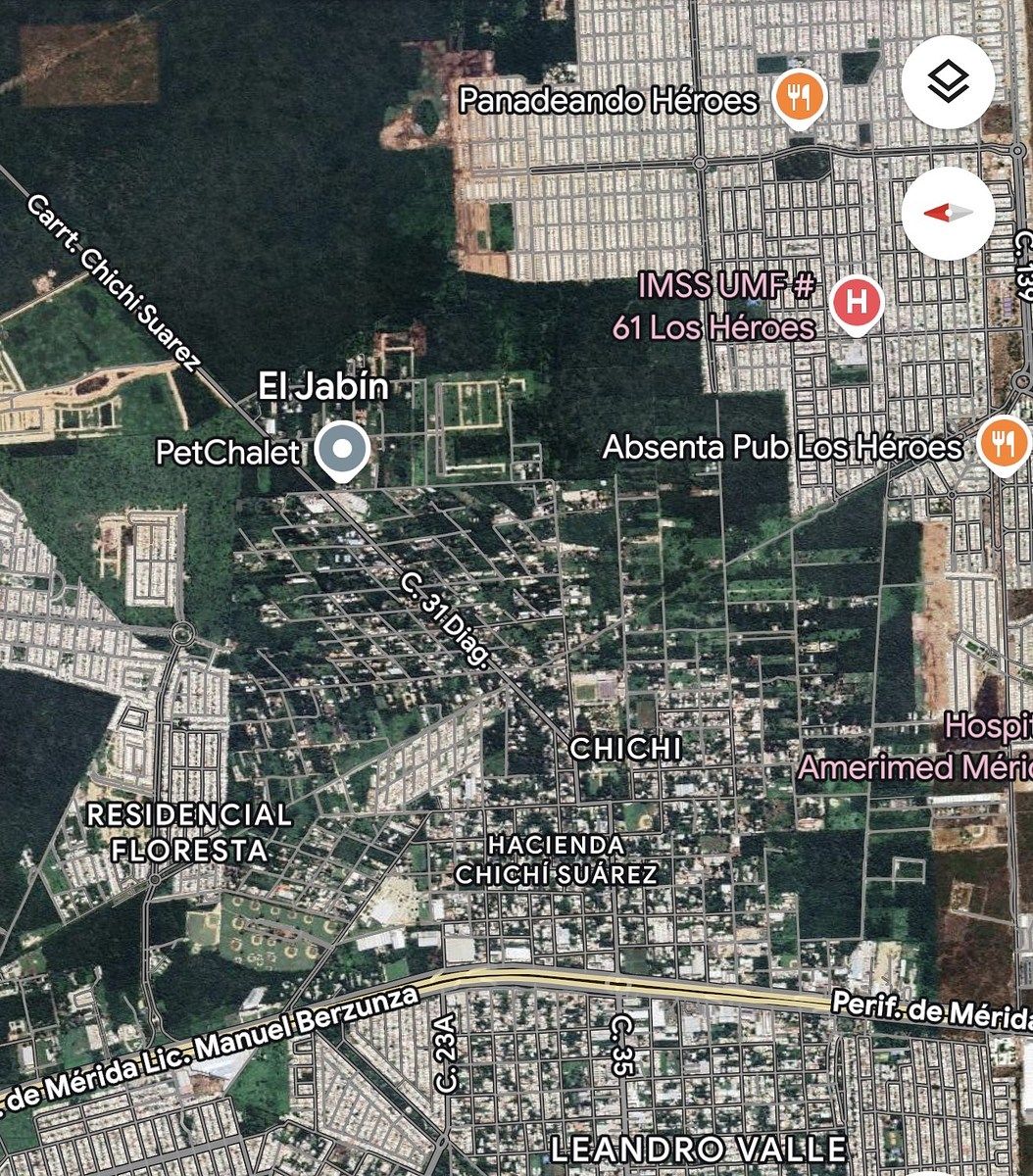The image size is (1033, 1176).
Task: Tap the compass to reset orientation
Action: pos(948,212)
